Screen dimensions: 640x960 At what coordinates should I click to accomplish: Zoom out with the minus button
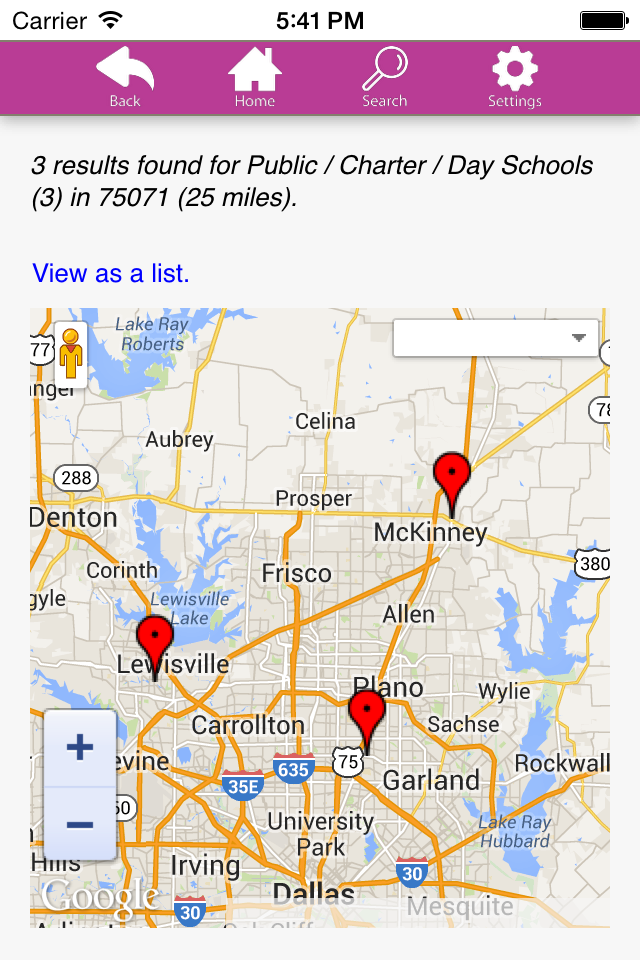pyautogui.click(x=80, y=824)
